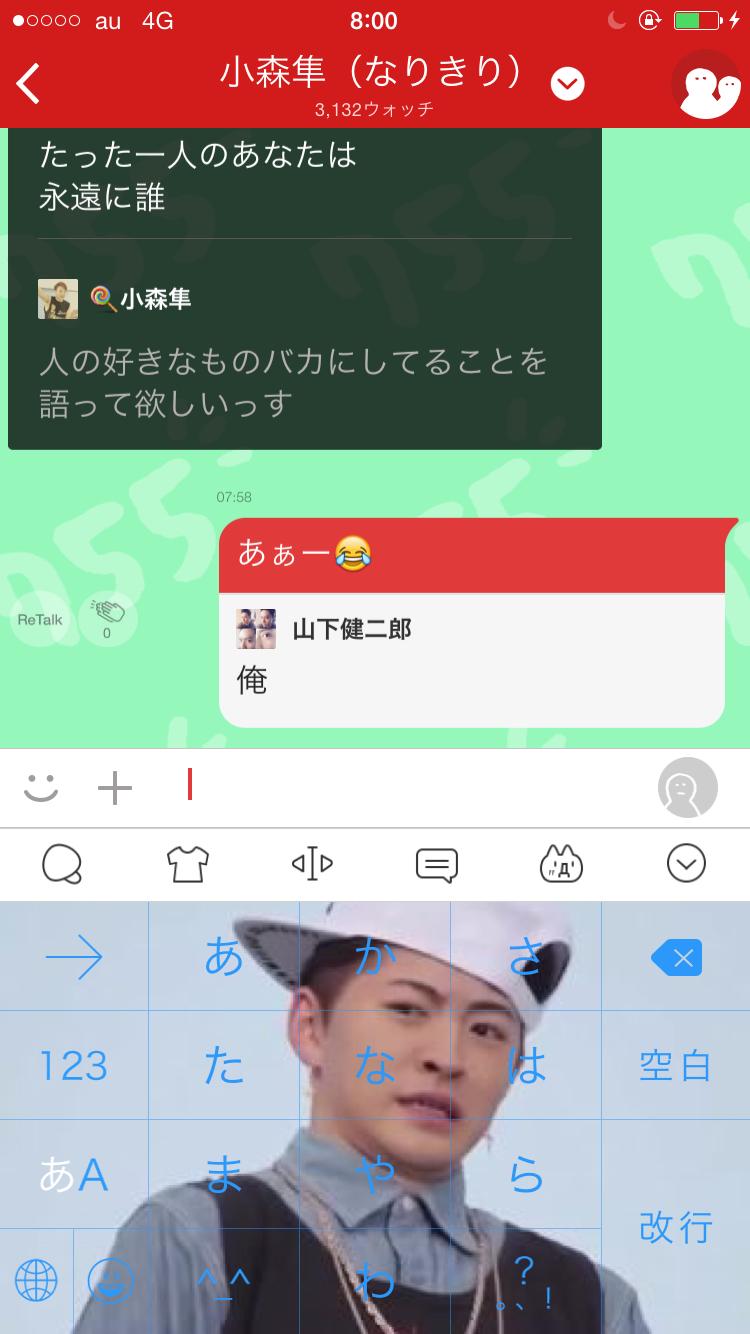Go back with the red arrow
This screenshot has height=1334, width=750.
pos(27,83)
